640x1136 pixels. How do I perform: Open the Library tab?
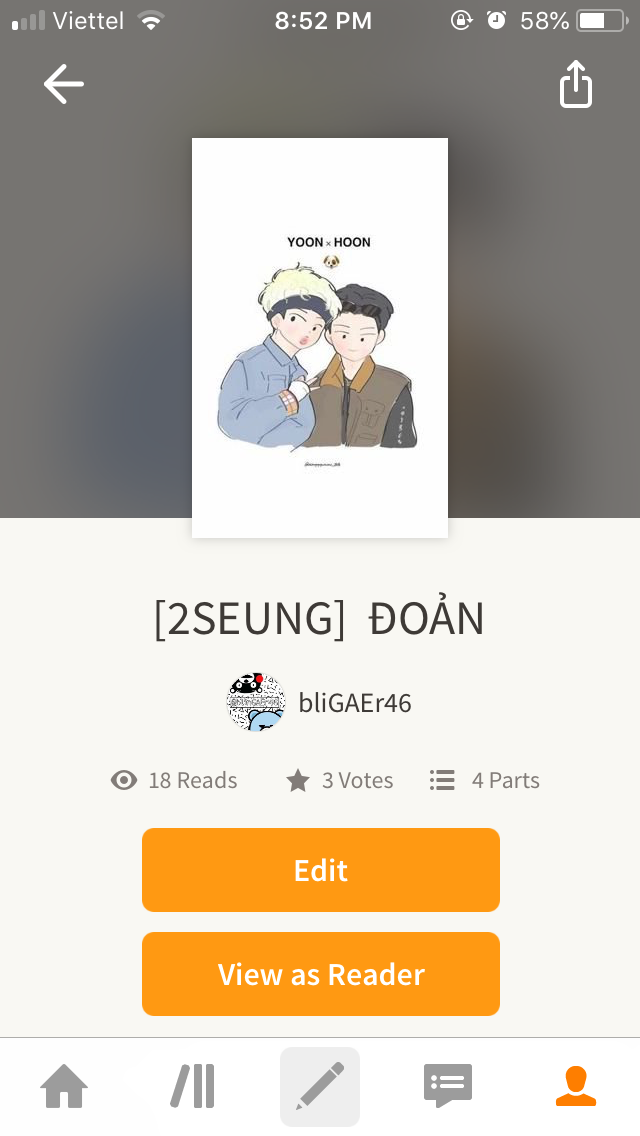pyautogui.click(x=192, y=1086)
